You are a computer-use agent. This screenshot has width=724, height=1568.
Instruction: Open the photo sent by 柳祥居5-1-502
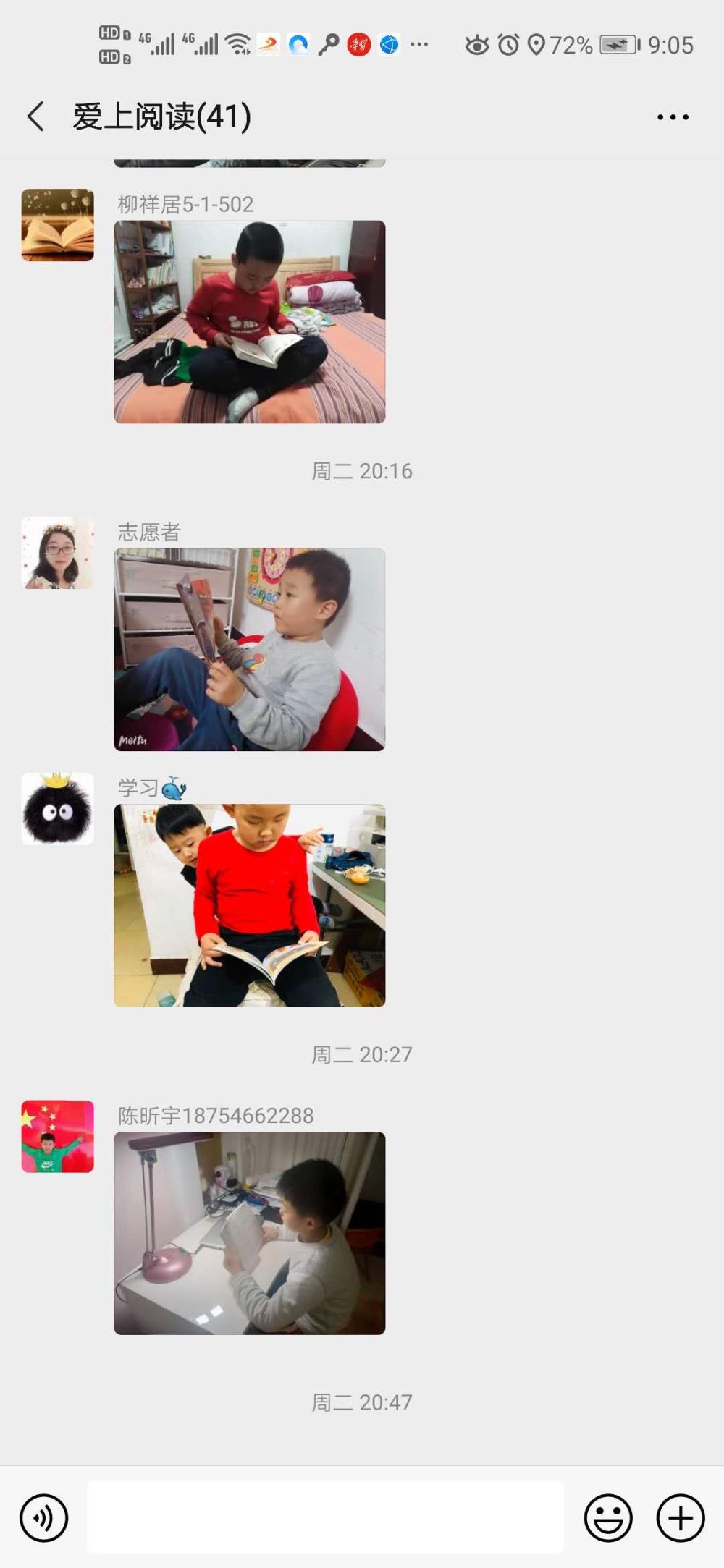249,321
